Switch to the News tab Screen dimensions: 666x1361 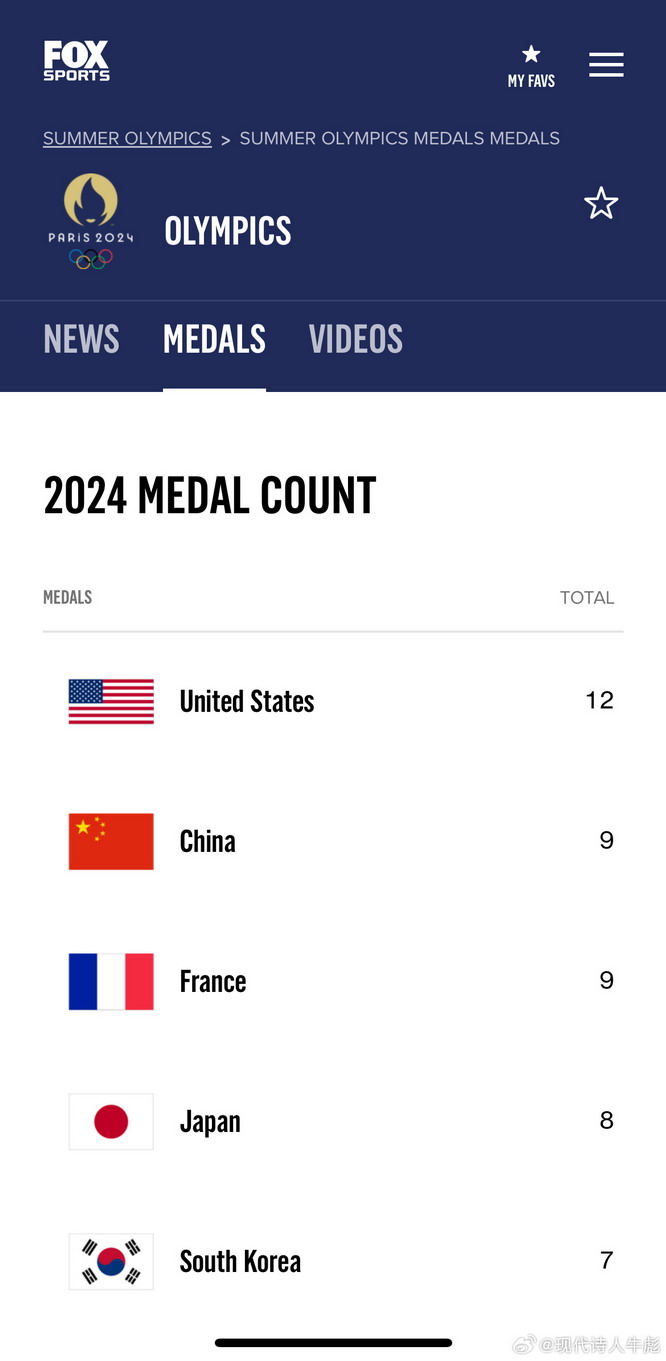81,340
